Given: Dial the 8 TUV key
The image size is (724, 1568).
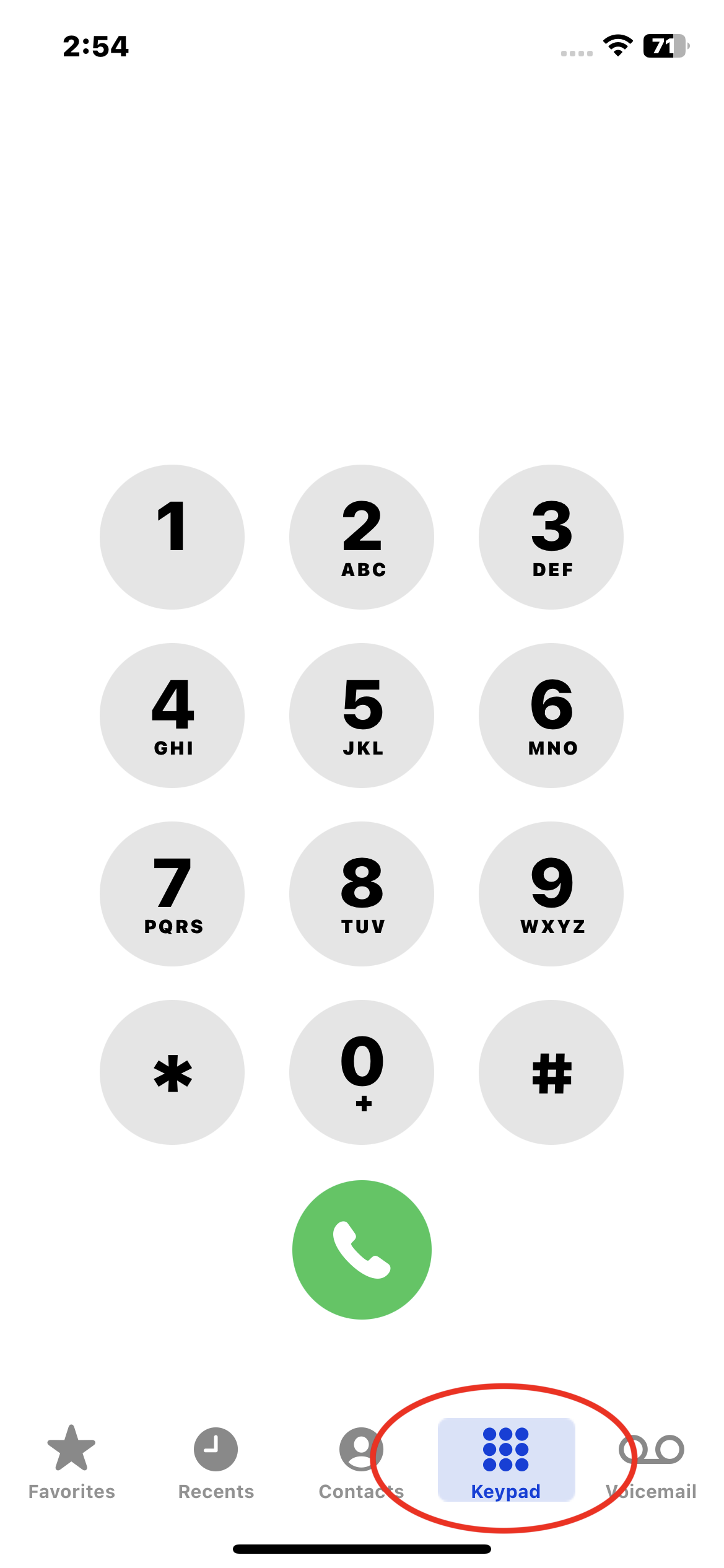Looking at the screenshot, I should pyautogui.click(x=362, y=894).
